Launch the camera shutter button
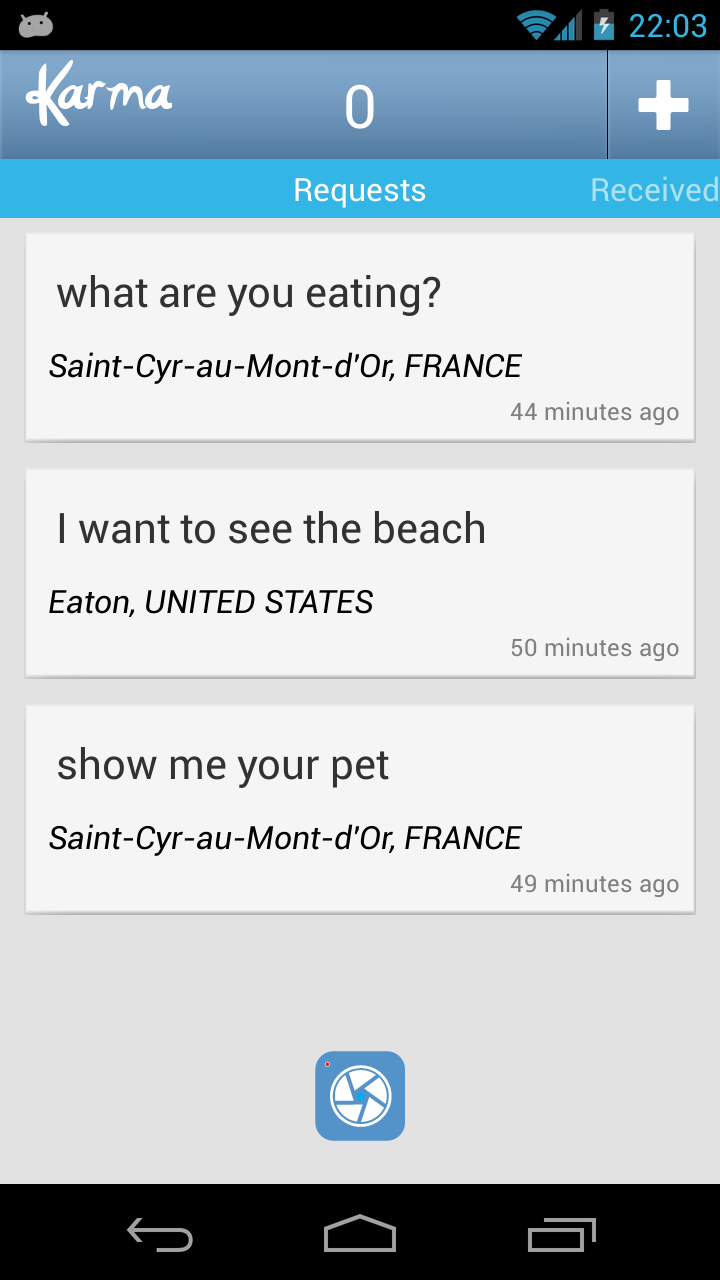This screenshot has width=720, height=1280. click(360, 1096)
